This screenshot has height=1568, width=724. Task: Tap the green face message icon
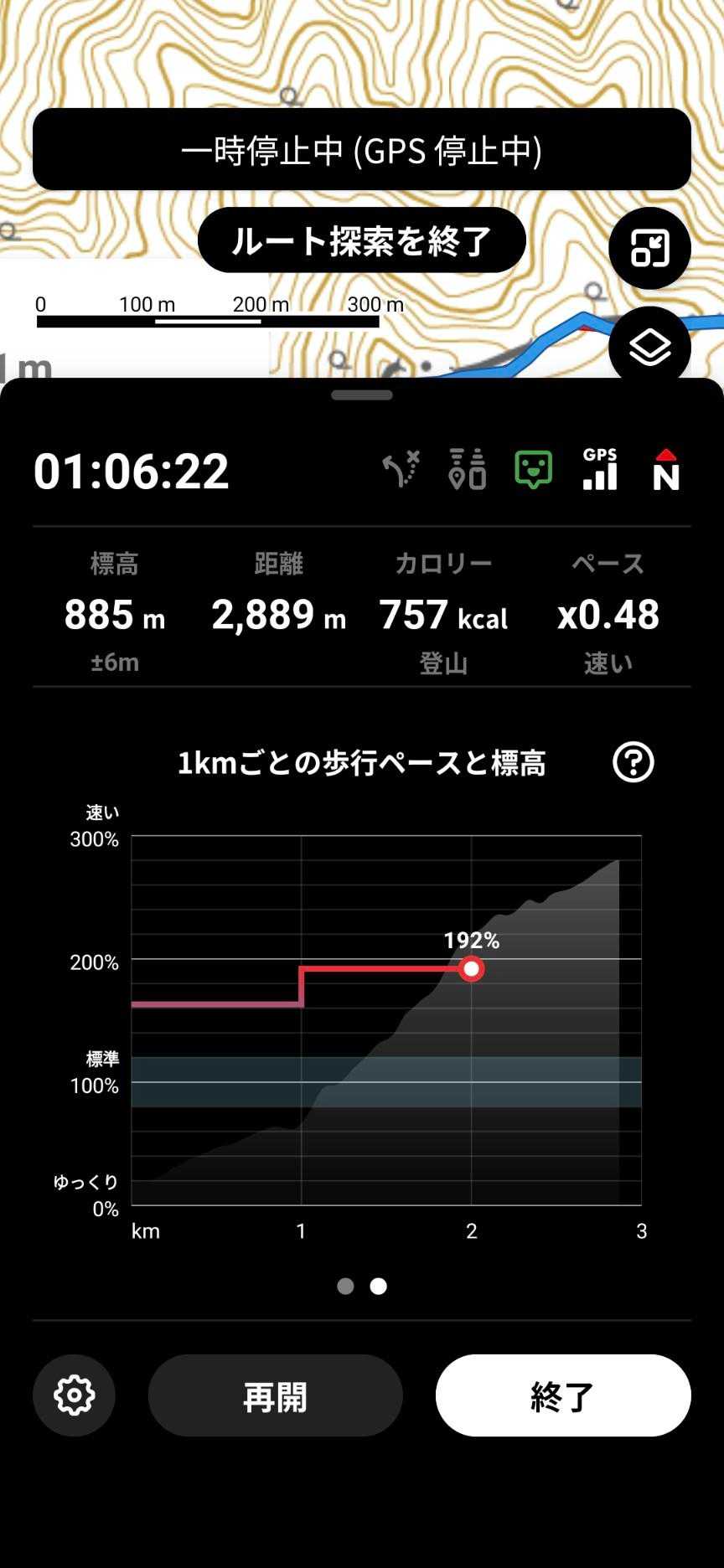coord(533,469)
